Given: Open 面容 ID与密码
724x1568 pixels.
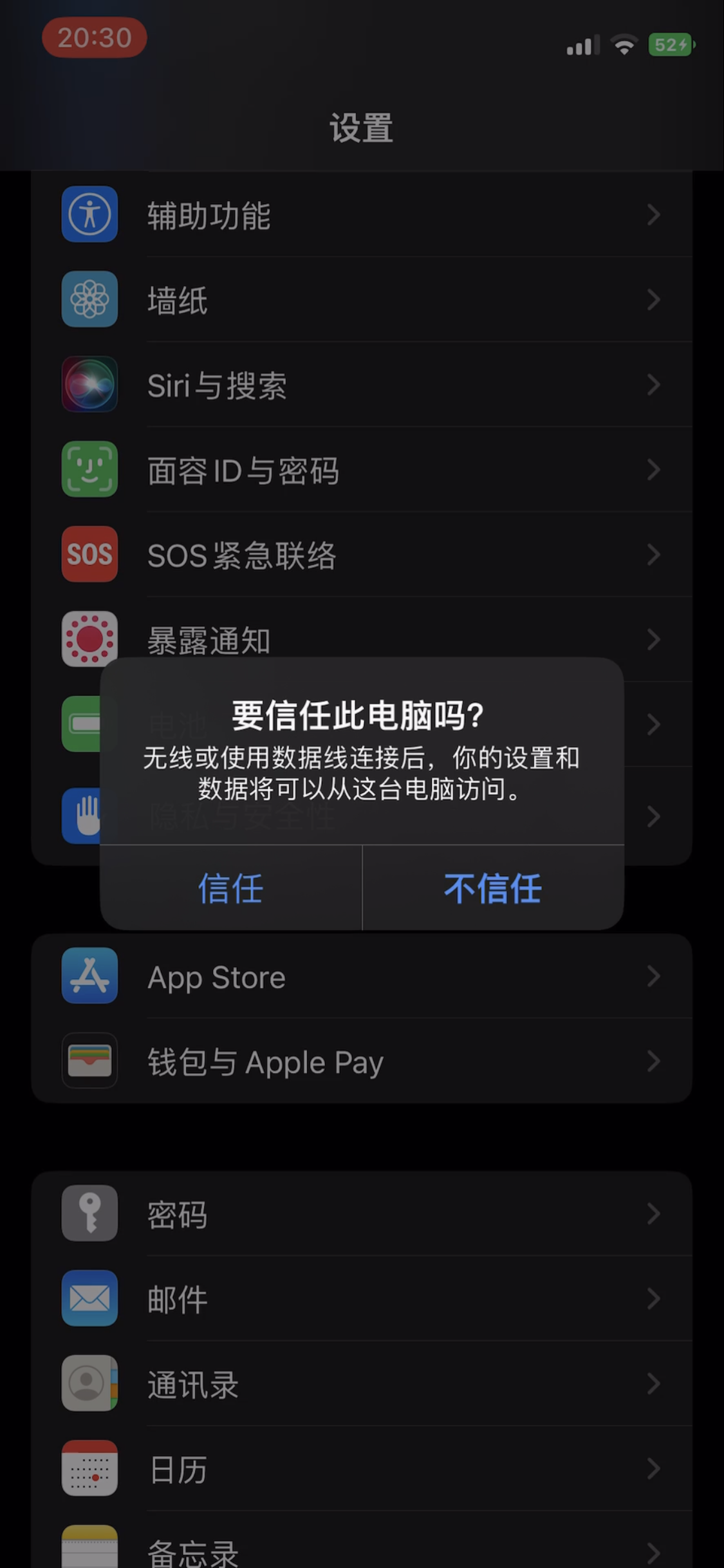Looking at the screenshot, I should pos(360,470).
